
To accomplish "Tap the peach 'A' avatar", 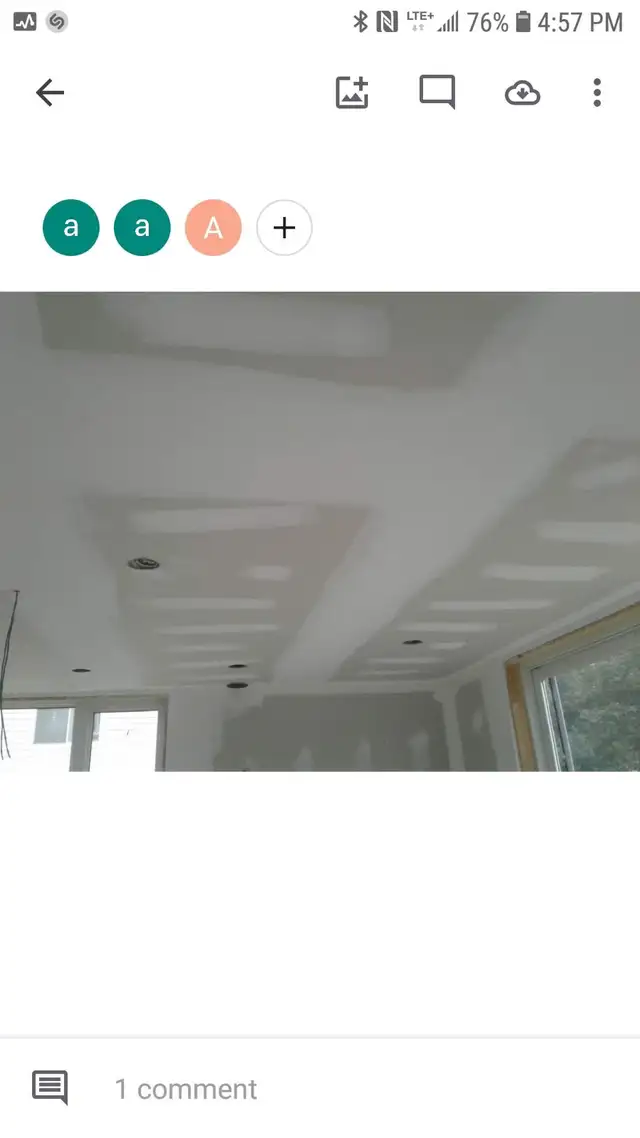I will (x=213, y=228).
